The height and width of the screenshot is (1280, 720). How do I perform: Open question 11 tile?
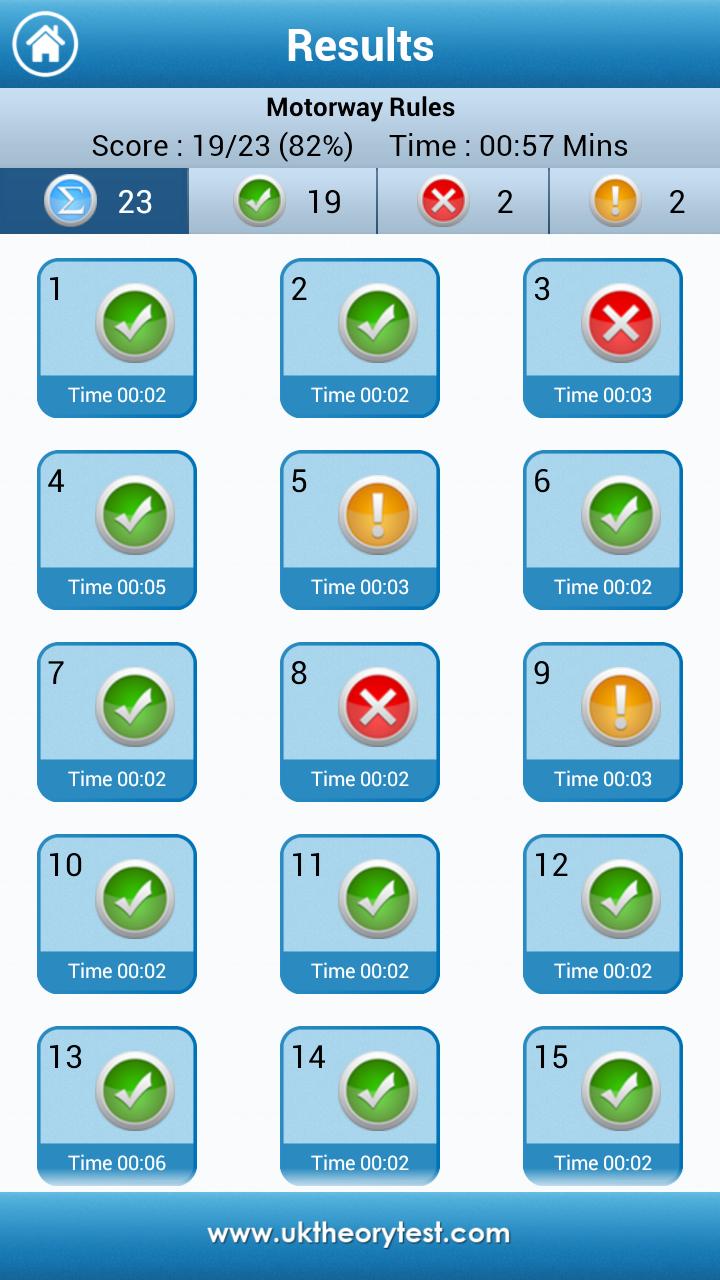click(x=360, y=914)
